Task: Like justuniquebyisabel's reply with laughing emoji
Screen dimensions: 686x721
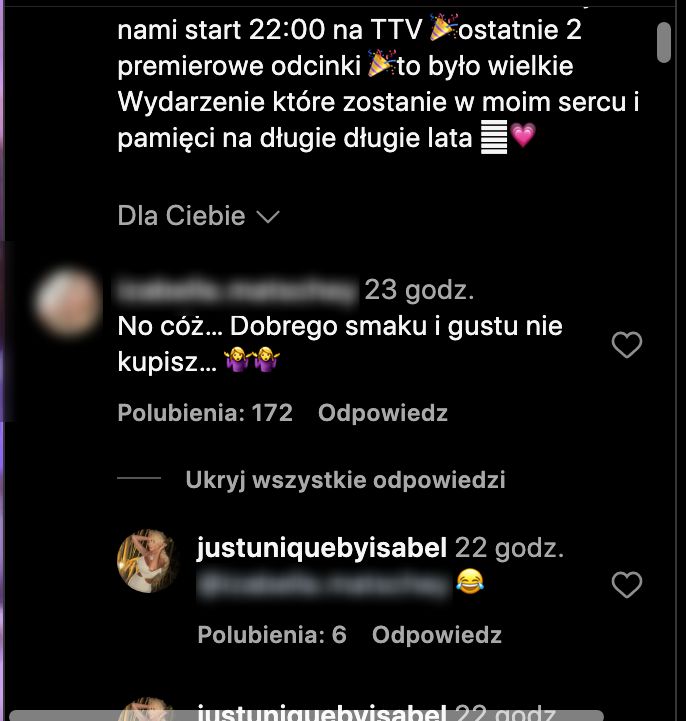Action: tap(626, 585)
